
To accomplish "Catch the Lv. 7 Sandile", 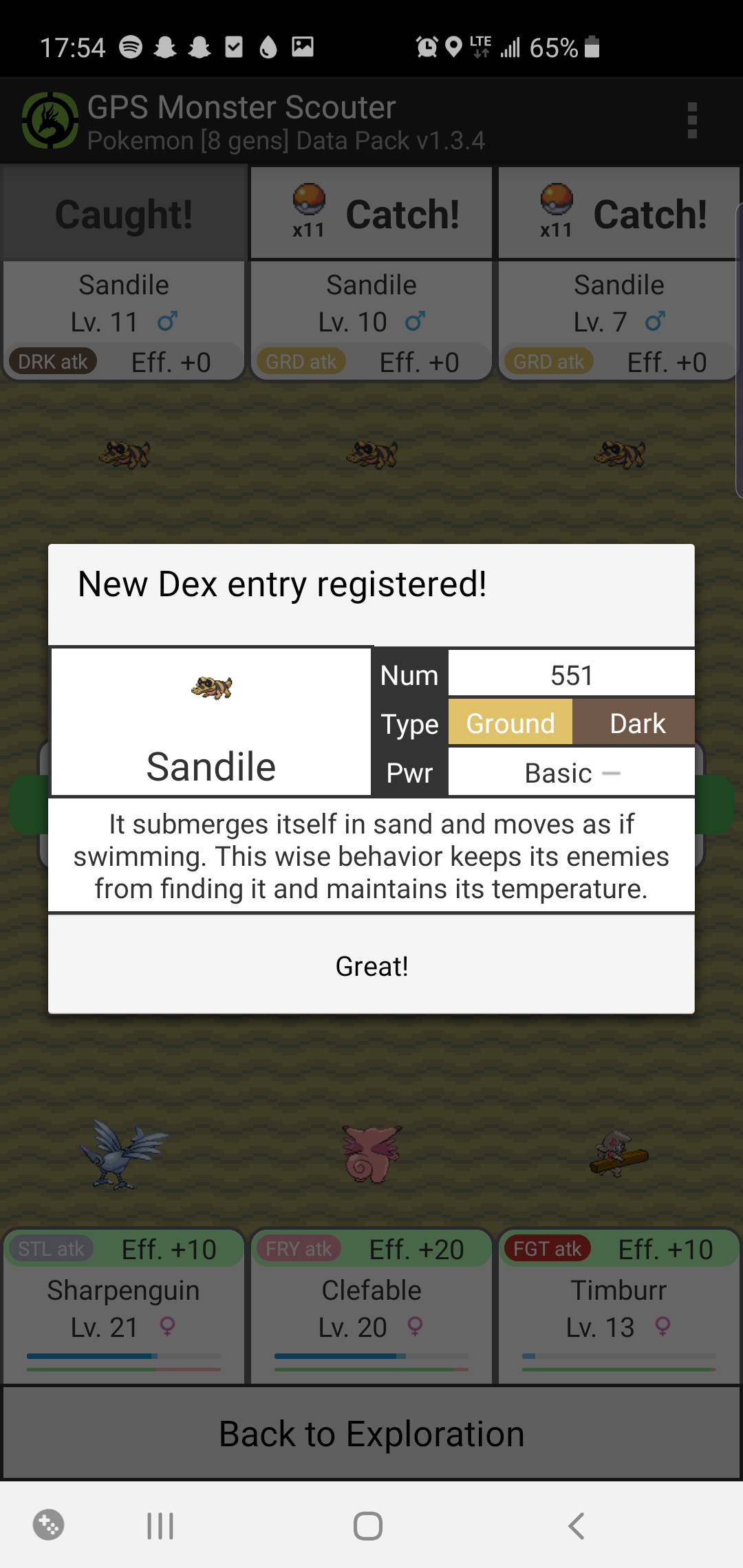I will tap(619, 215).
